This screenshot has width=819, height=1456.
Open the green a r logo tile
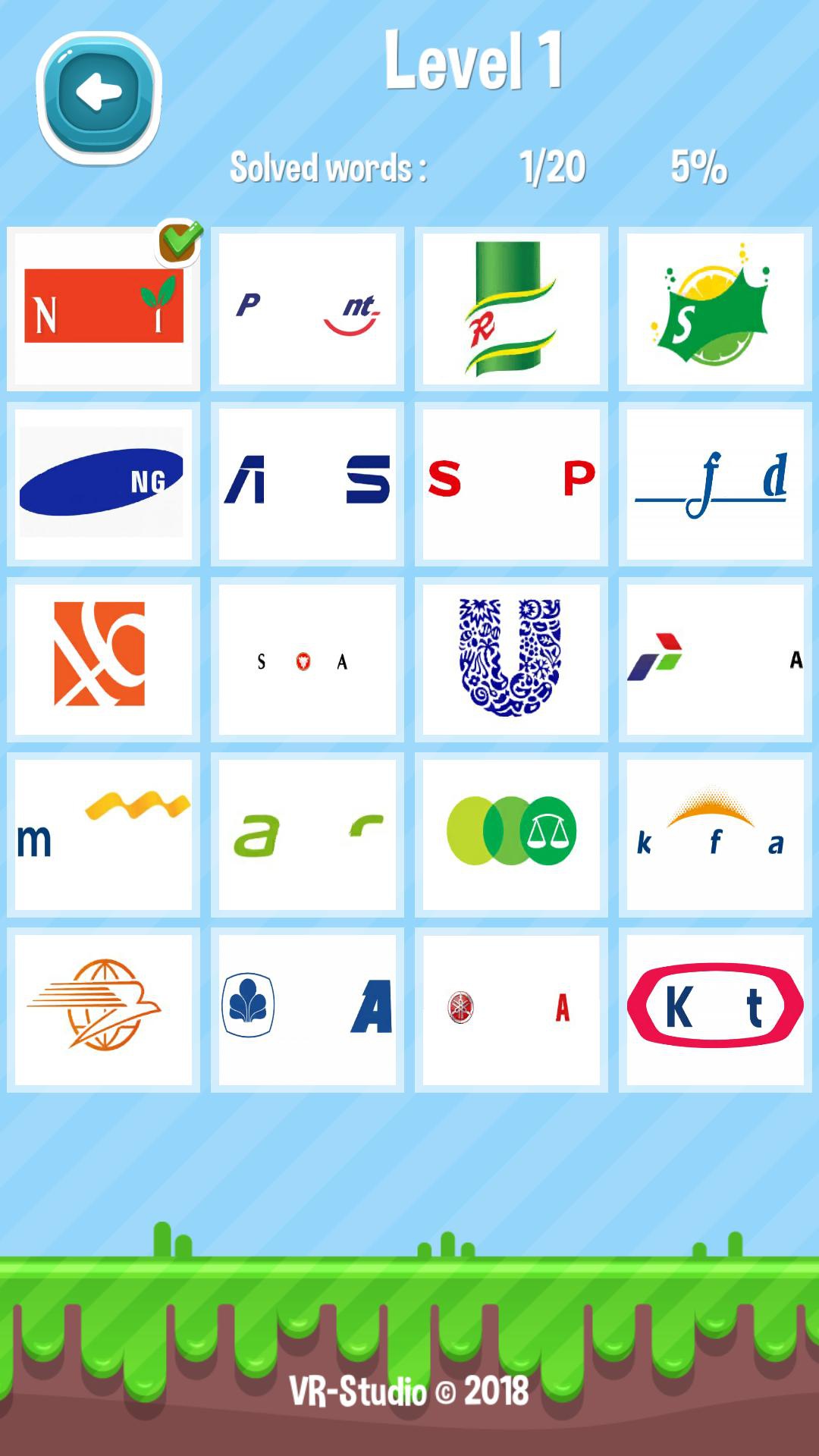click(x=307, y=834)
